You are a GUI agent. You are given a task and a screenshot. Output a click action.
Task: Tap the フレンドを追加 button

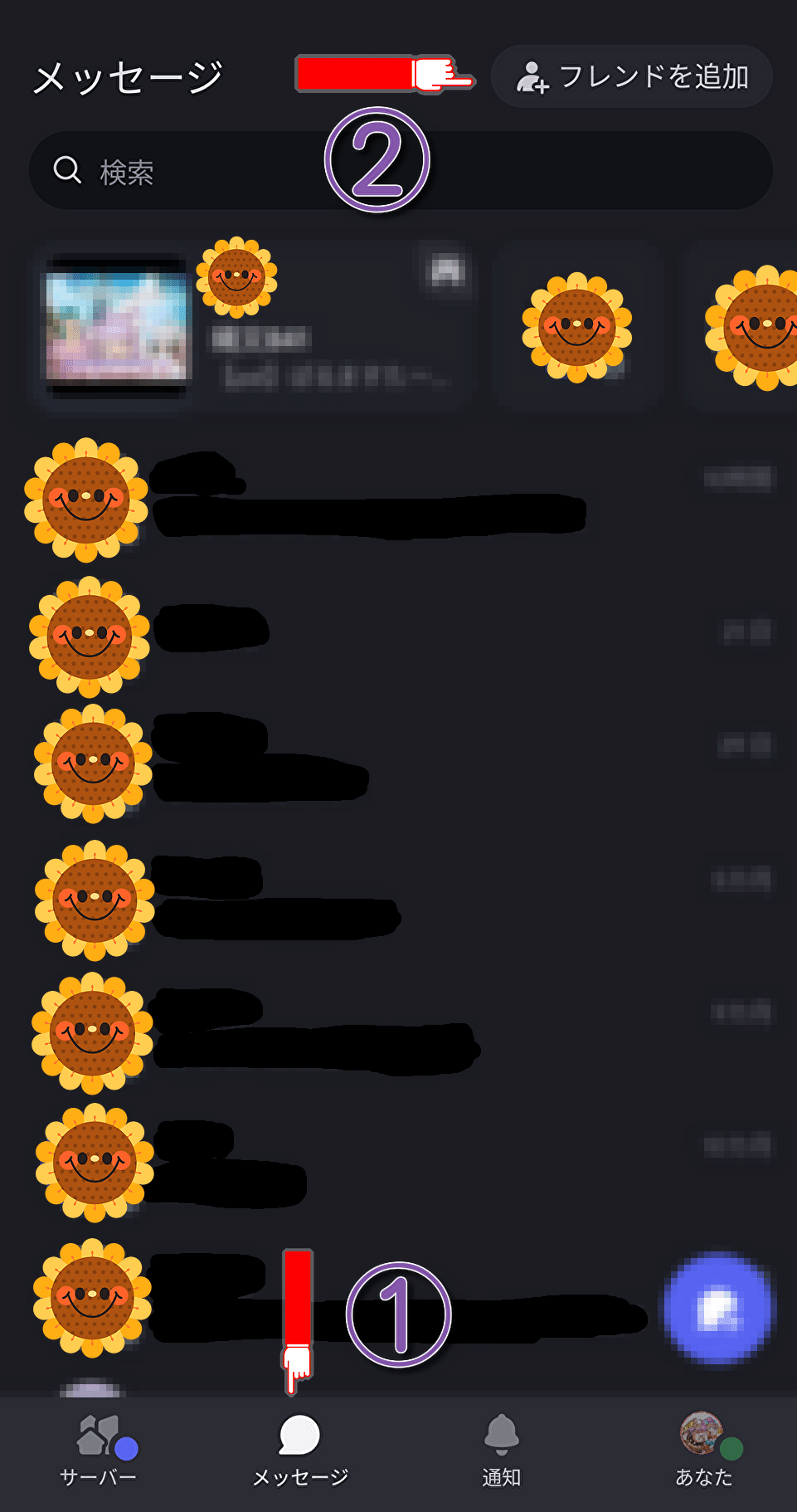[x=632, y=76]
